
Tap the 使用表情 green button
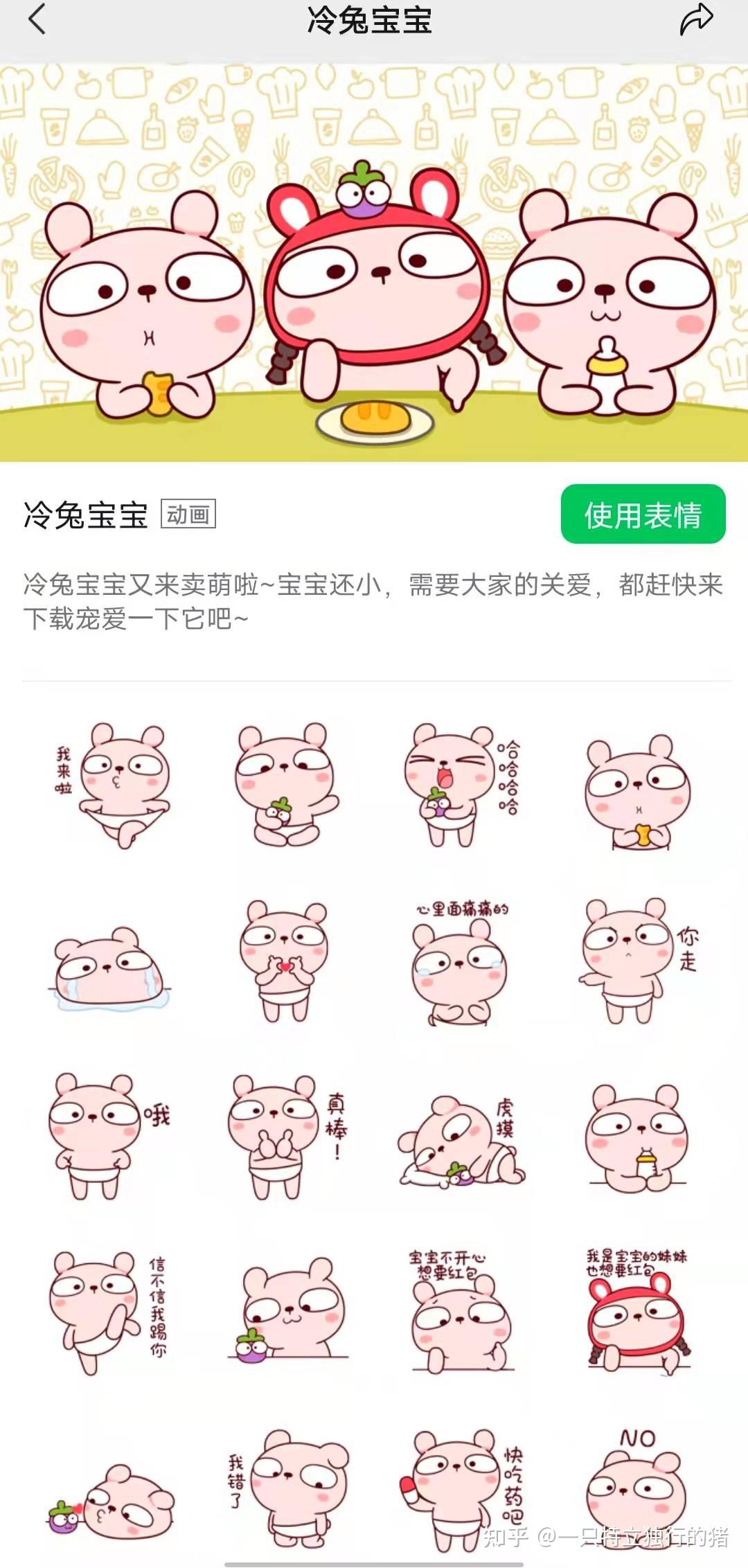643,515
